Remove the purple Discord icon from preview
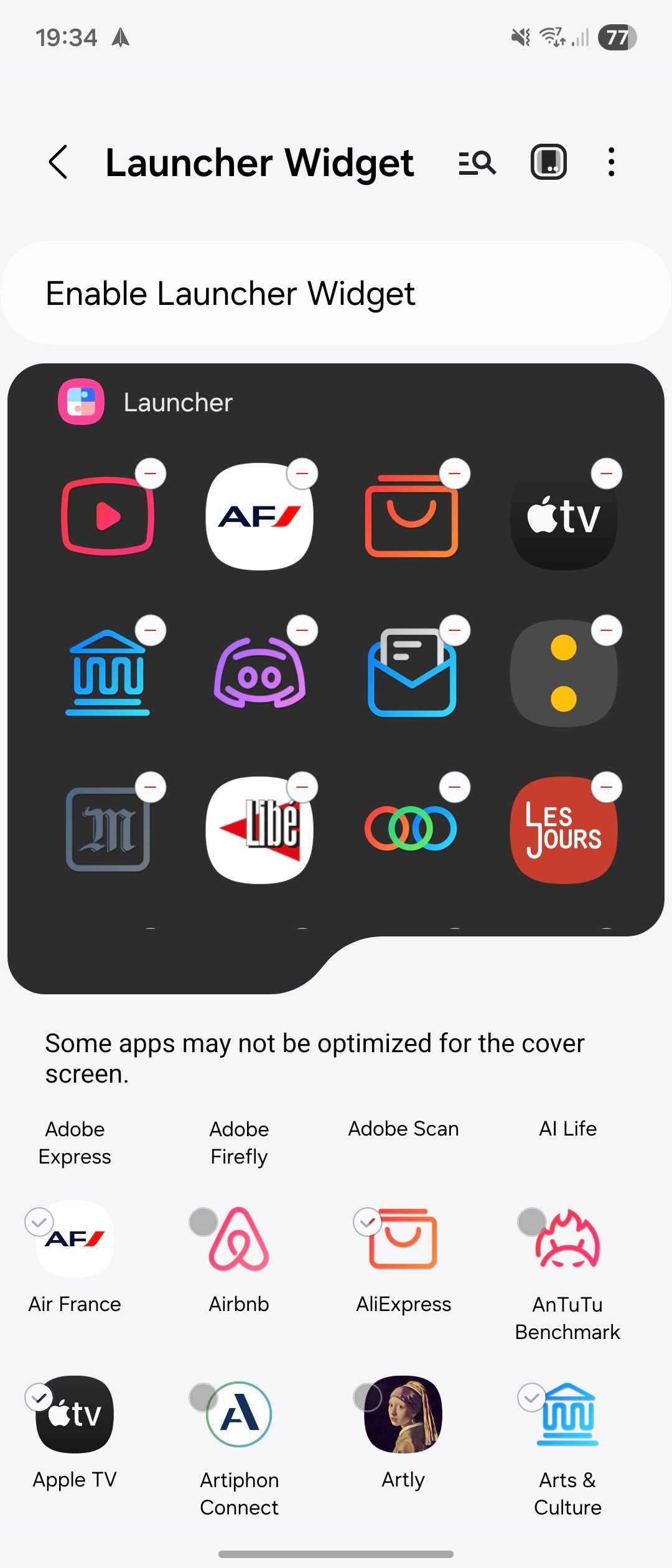Image resolution: width=672 pixels, height=1568 pixels. click(x=302, y=631)
